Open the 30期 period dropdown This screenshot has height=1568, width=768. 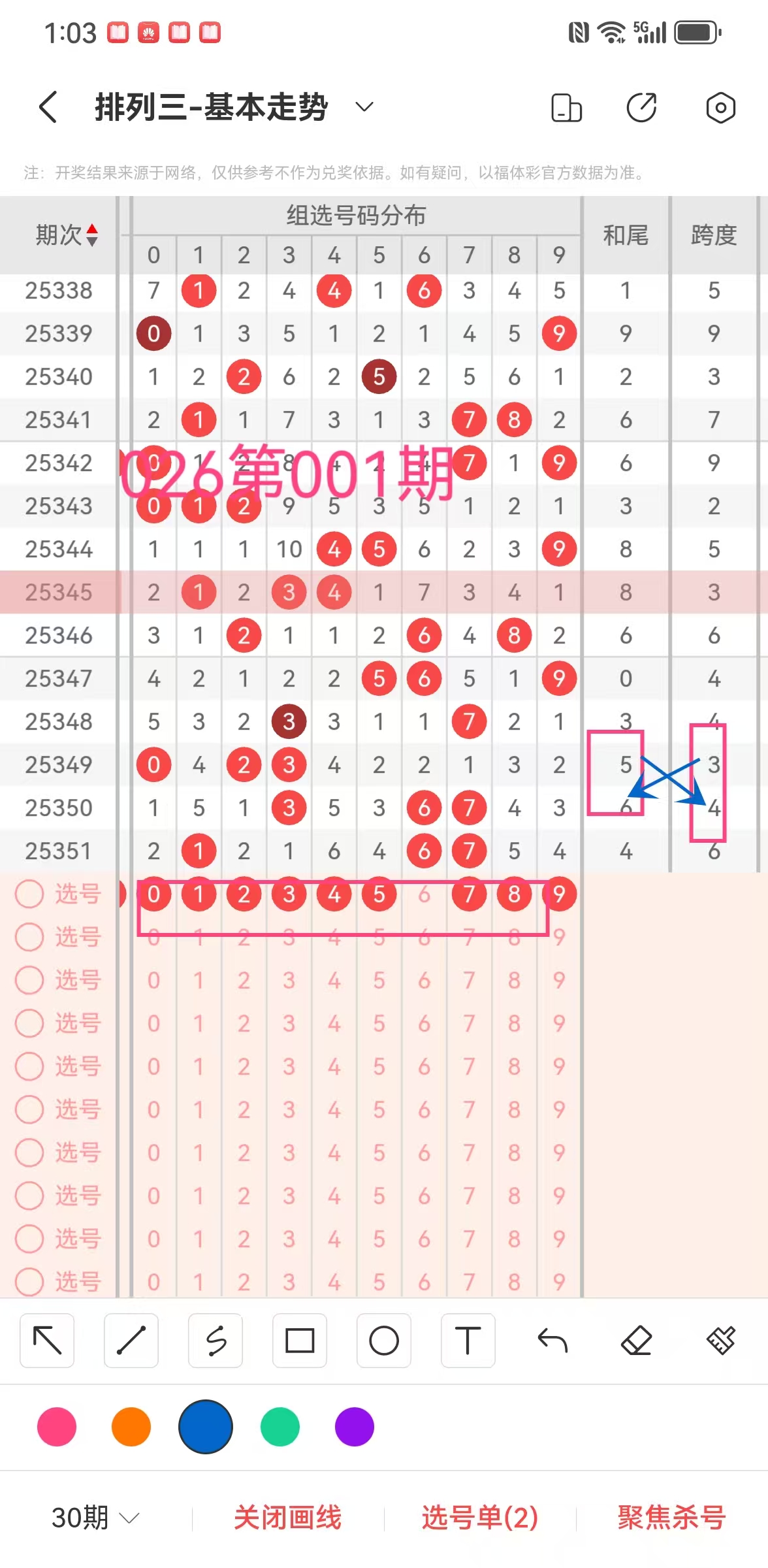[x=95, y=1518]
